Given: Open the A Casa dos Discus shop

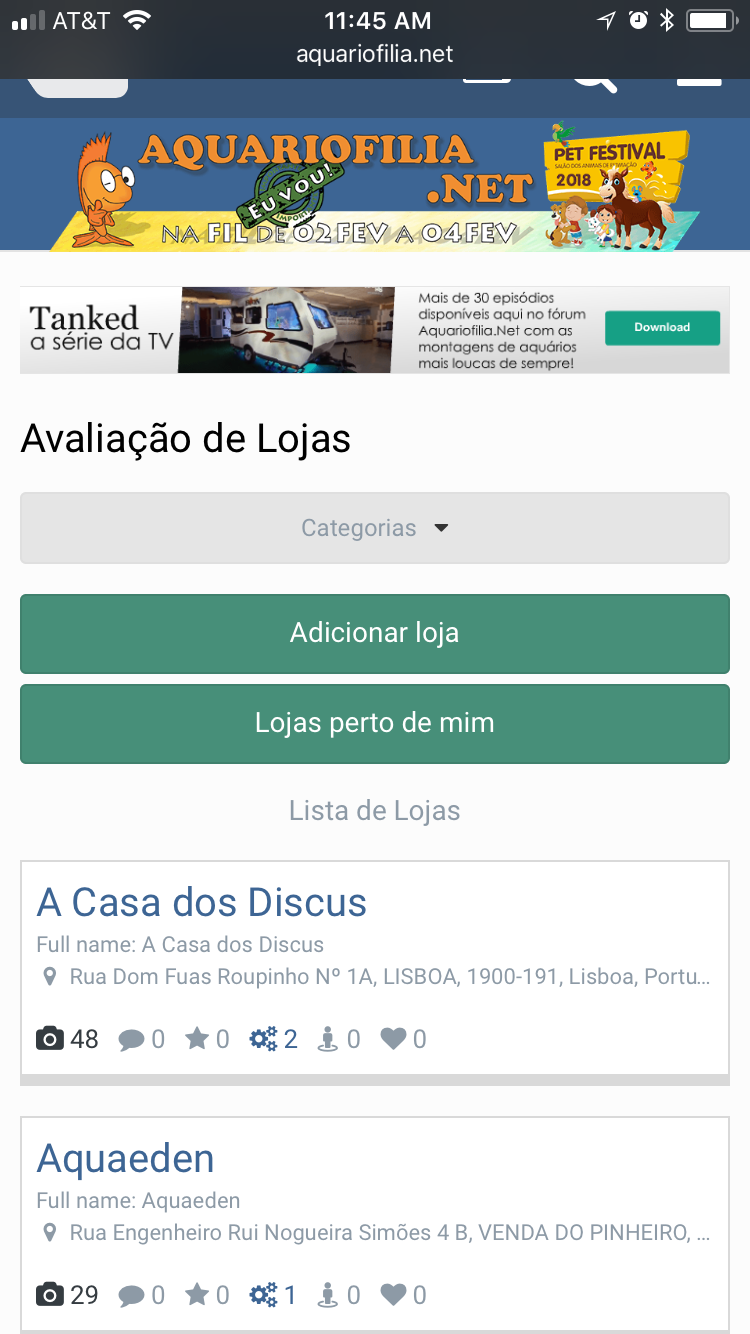Looking at the screenshot, I should tap(202, 902).
